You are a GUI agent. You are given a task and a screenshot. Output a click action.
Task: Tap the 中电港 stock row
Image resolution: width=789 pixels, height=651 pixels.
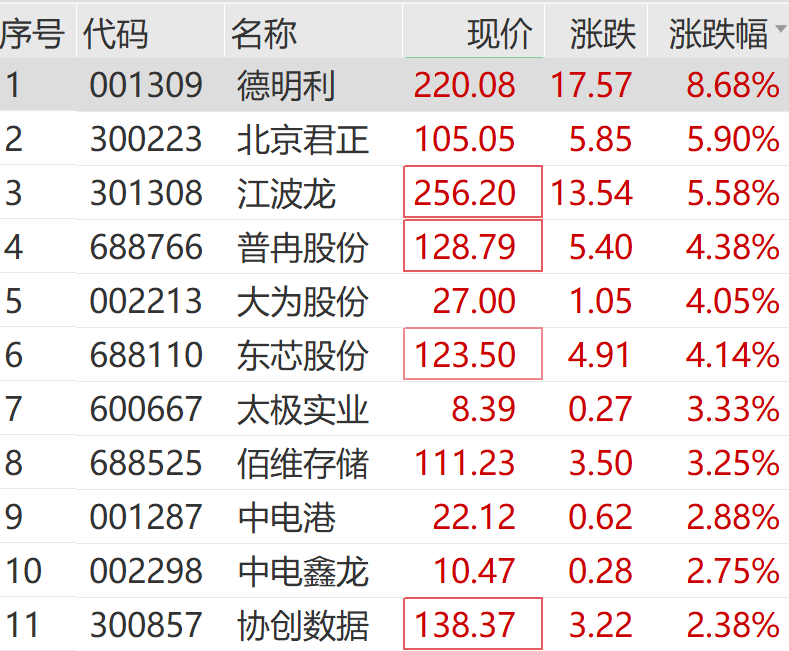[286, 517]
